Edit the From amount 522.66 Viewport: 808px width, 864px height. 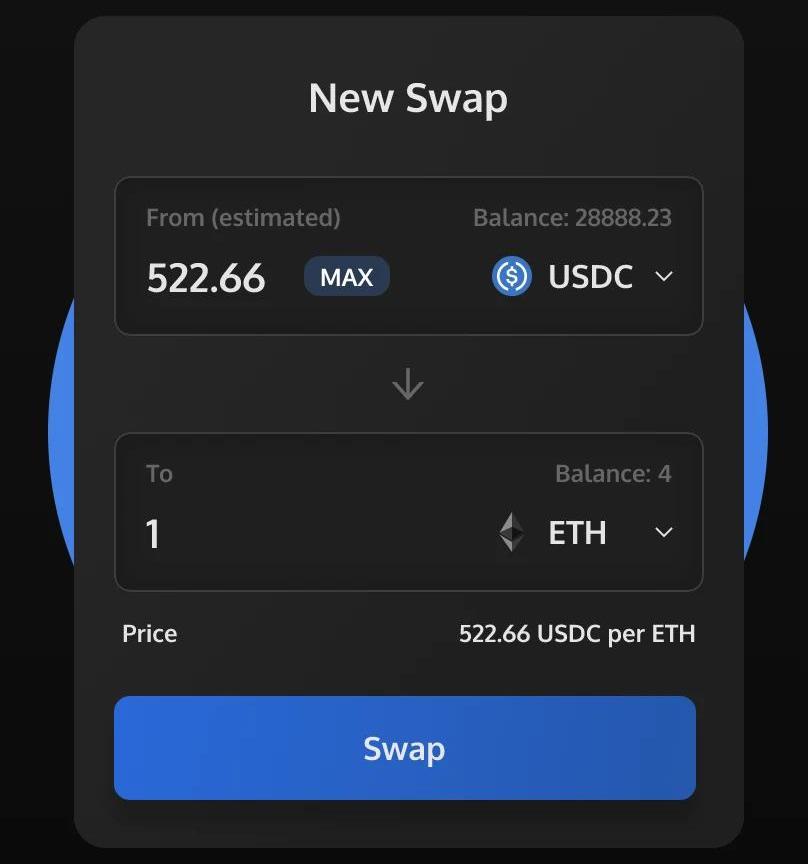coord(206,278)
